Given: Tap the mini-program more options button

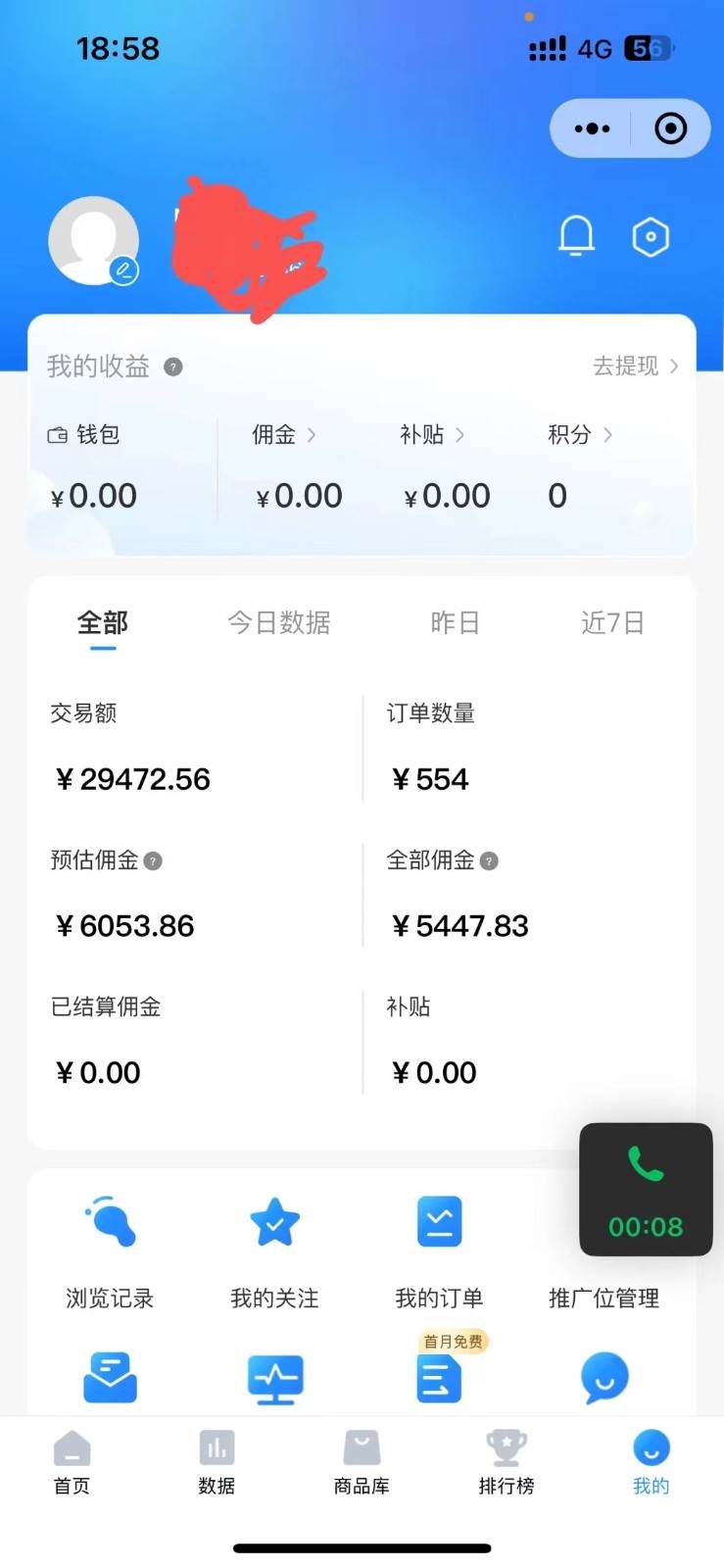Looking at the screenshot, I should (x=591, y=128).
